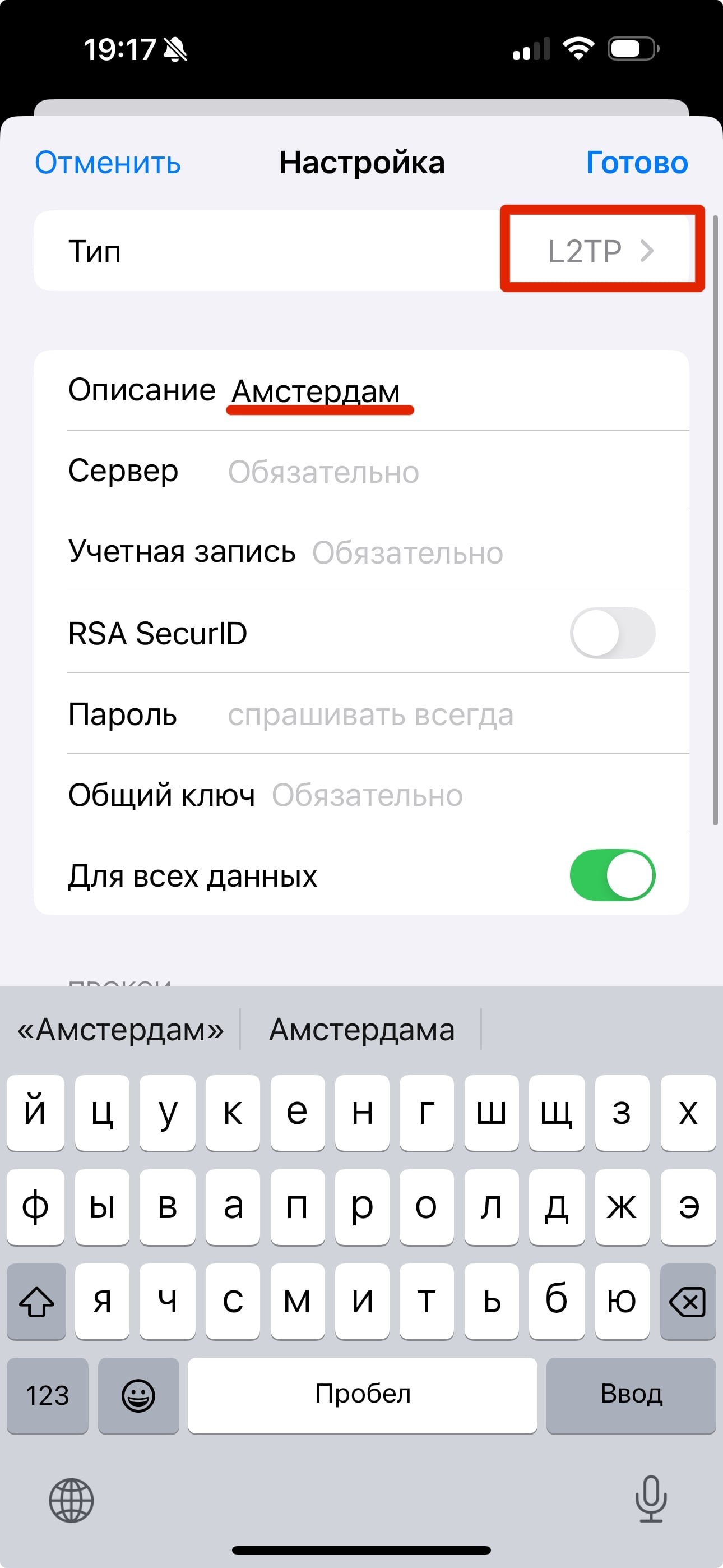Tap Готово to save the configuration

click(637, 163)
